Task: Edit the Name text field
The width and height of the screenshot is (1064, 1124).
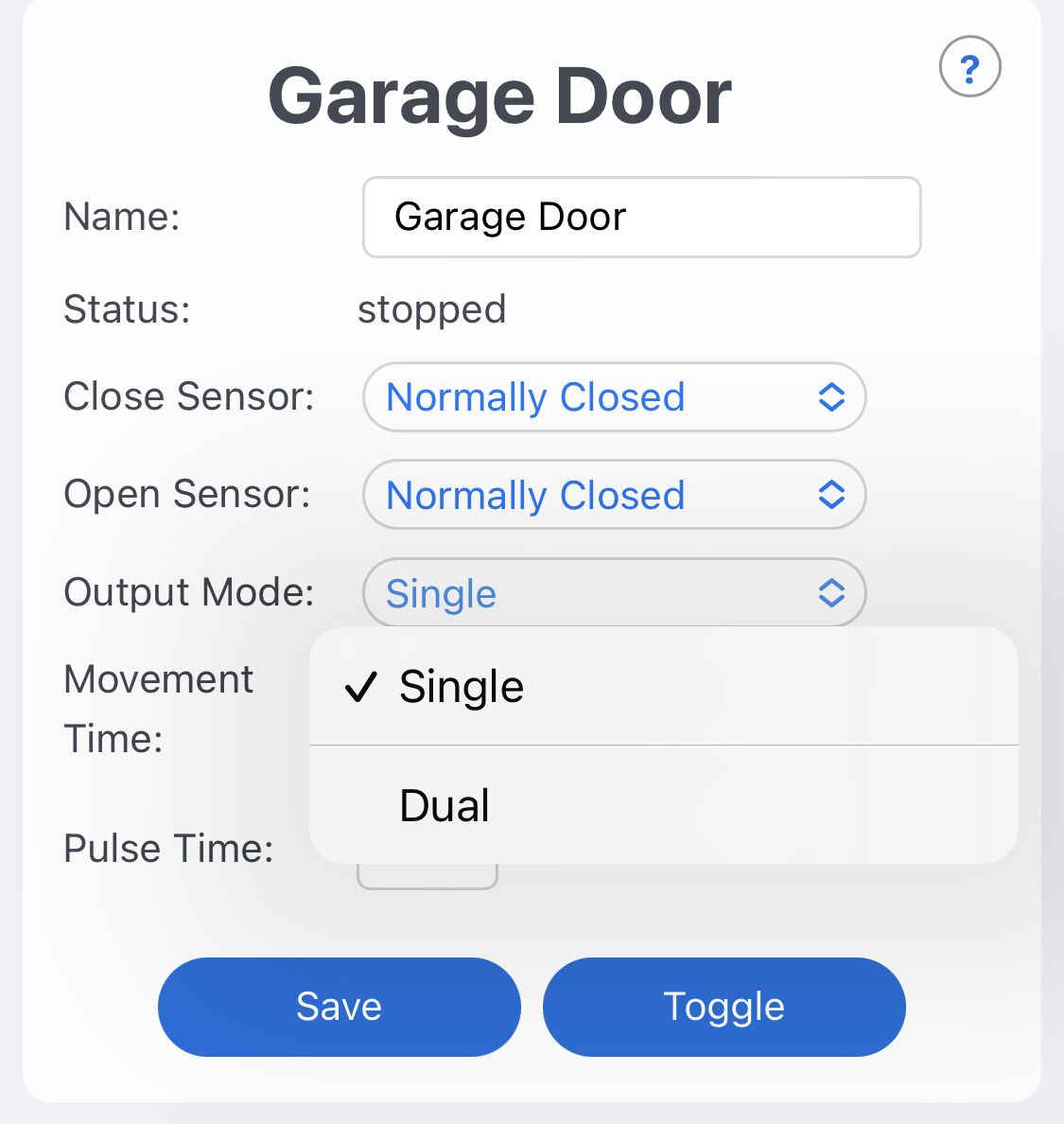Action: click(x=641, y=218)
